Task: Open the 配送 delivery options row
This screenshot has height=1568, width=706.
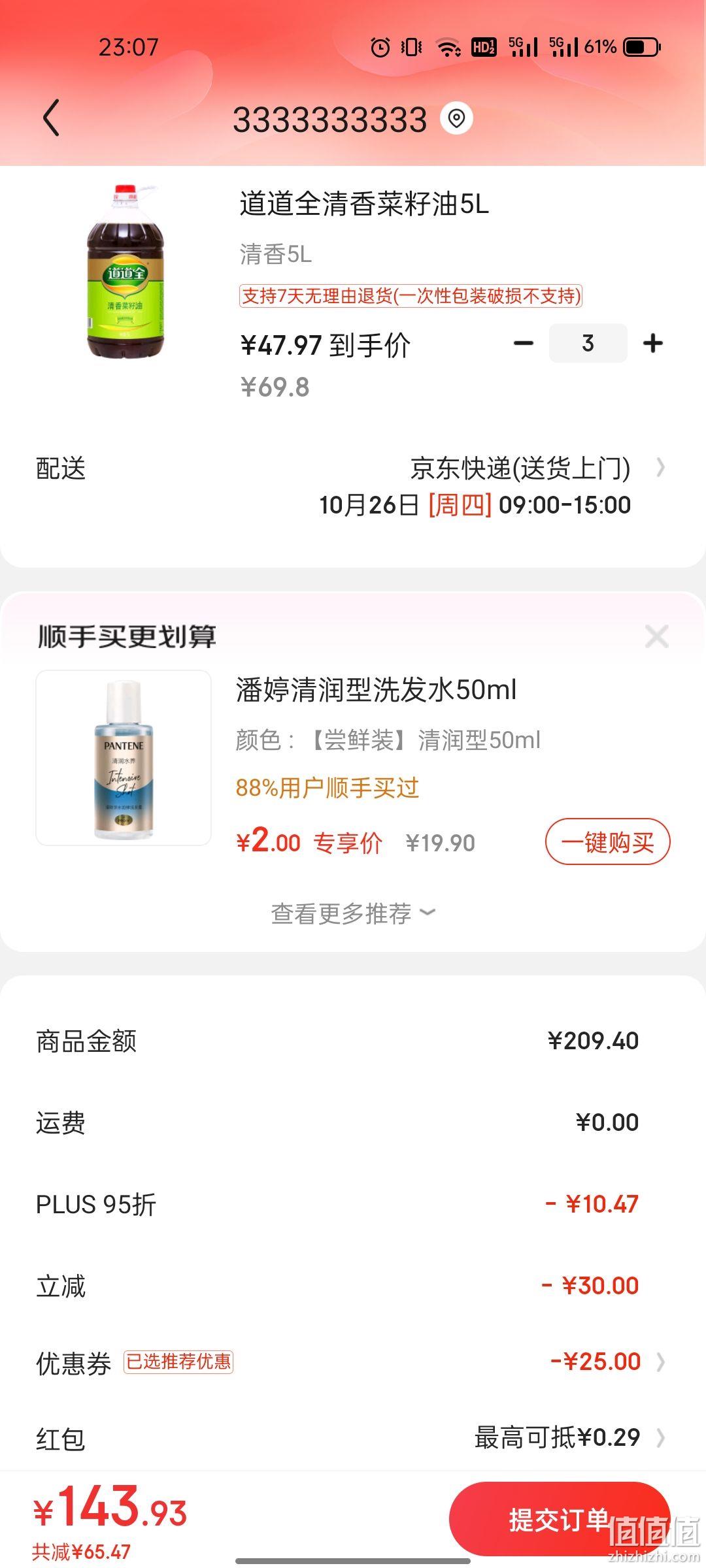Action: [x=353, y=486]
